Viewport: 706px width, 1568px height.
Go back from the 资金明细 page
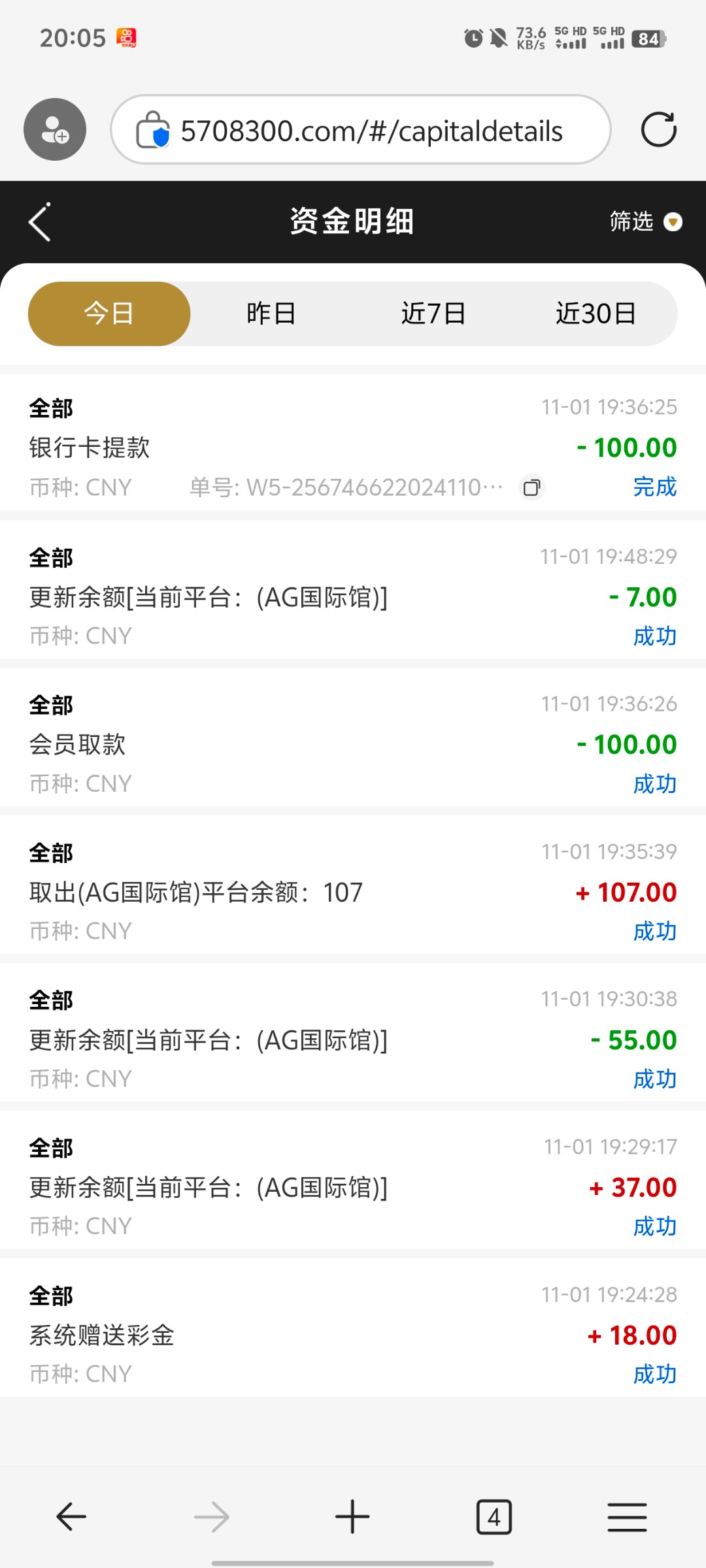point(39,222)
